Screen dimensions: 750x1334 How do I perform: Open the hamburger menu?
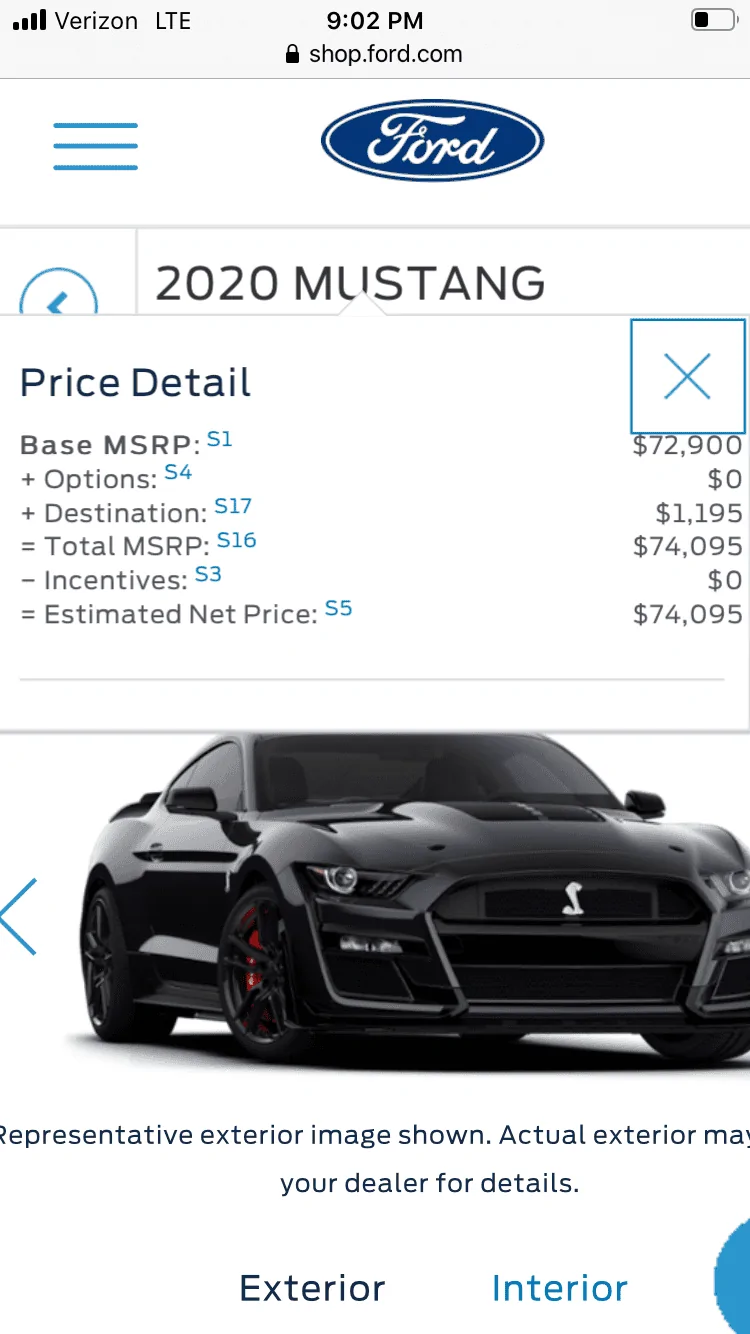(95, 146)
